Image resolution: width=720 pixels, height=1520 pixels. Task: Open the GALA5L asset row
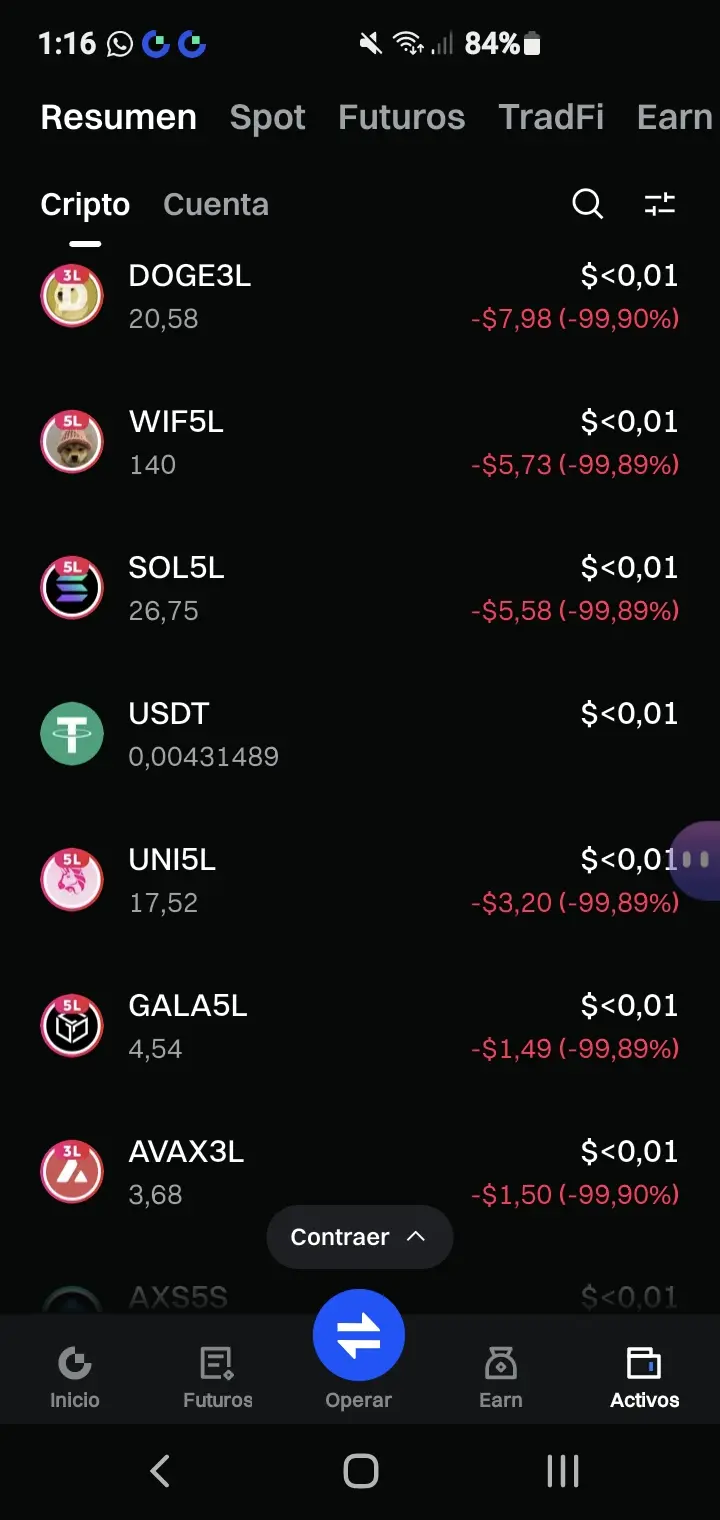click(360, 1026)
